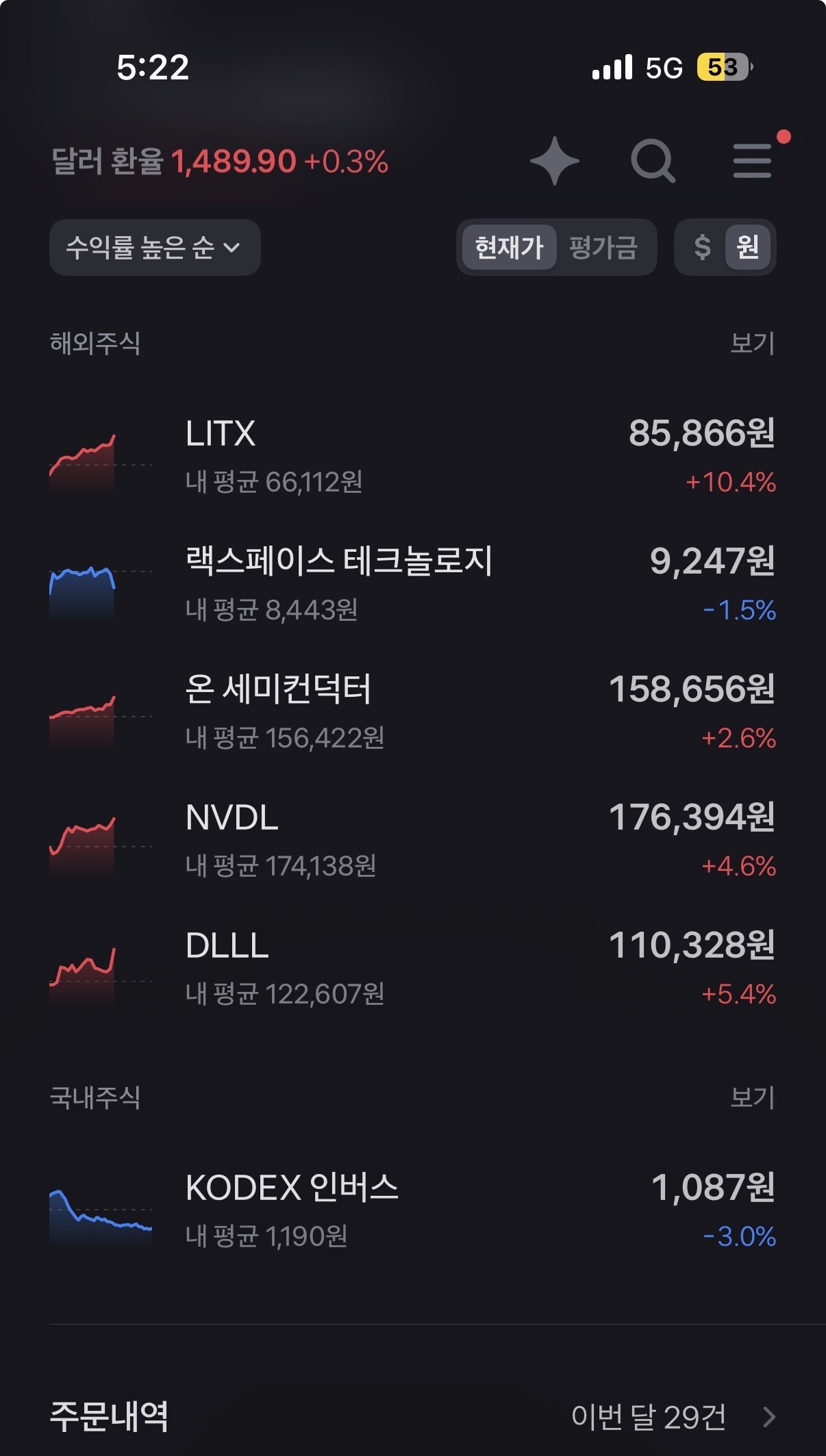
Task: Open 온 세미컨덕터 stock row
Action: (x=412, y=713)
